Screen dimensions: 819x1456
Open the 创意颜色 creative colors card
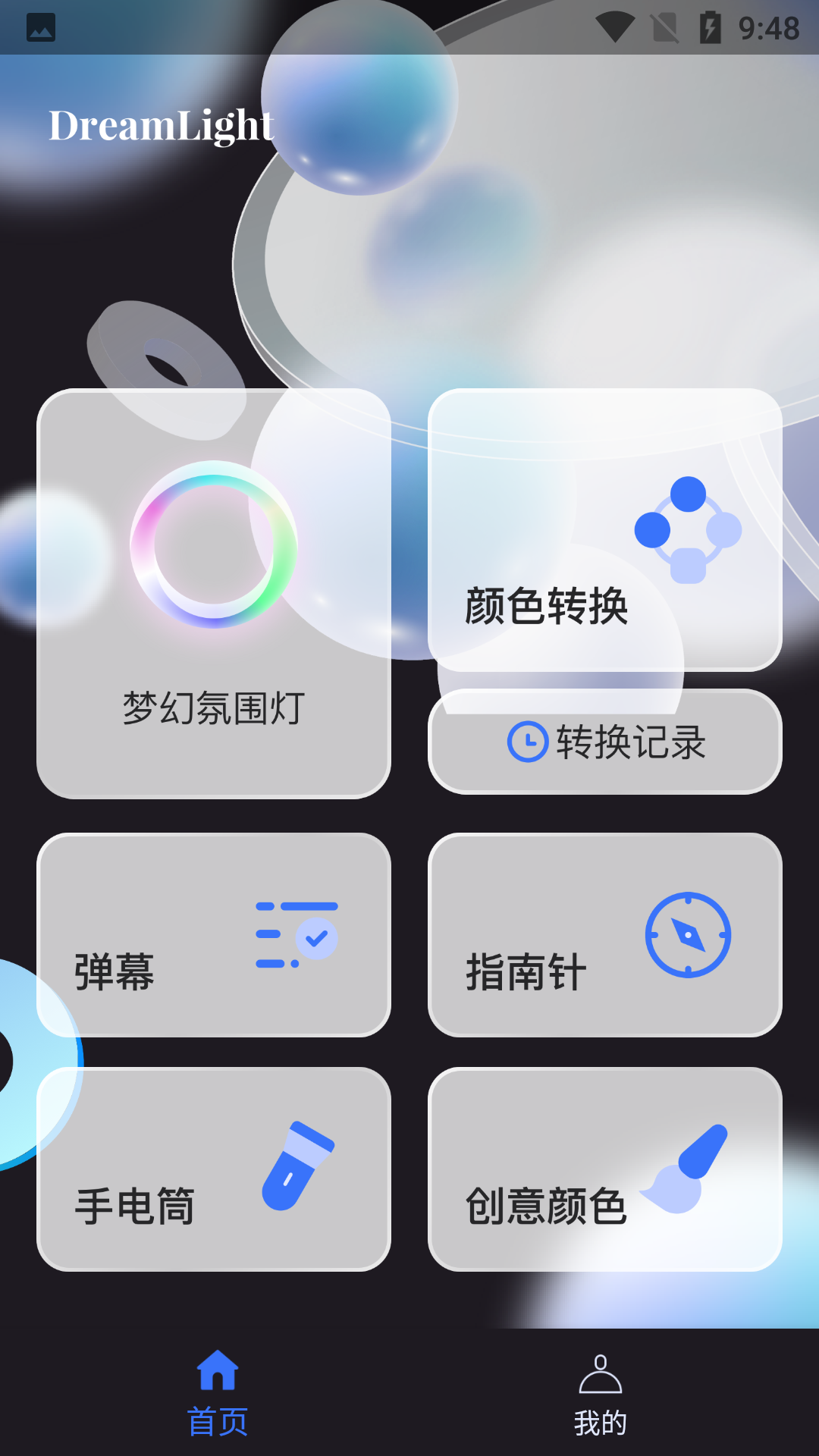click(x=604, y=1169)
